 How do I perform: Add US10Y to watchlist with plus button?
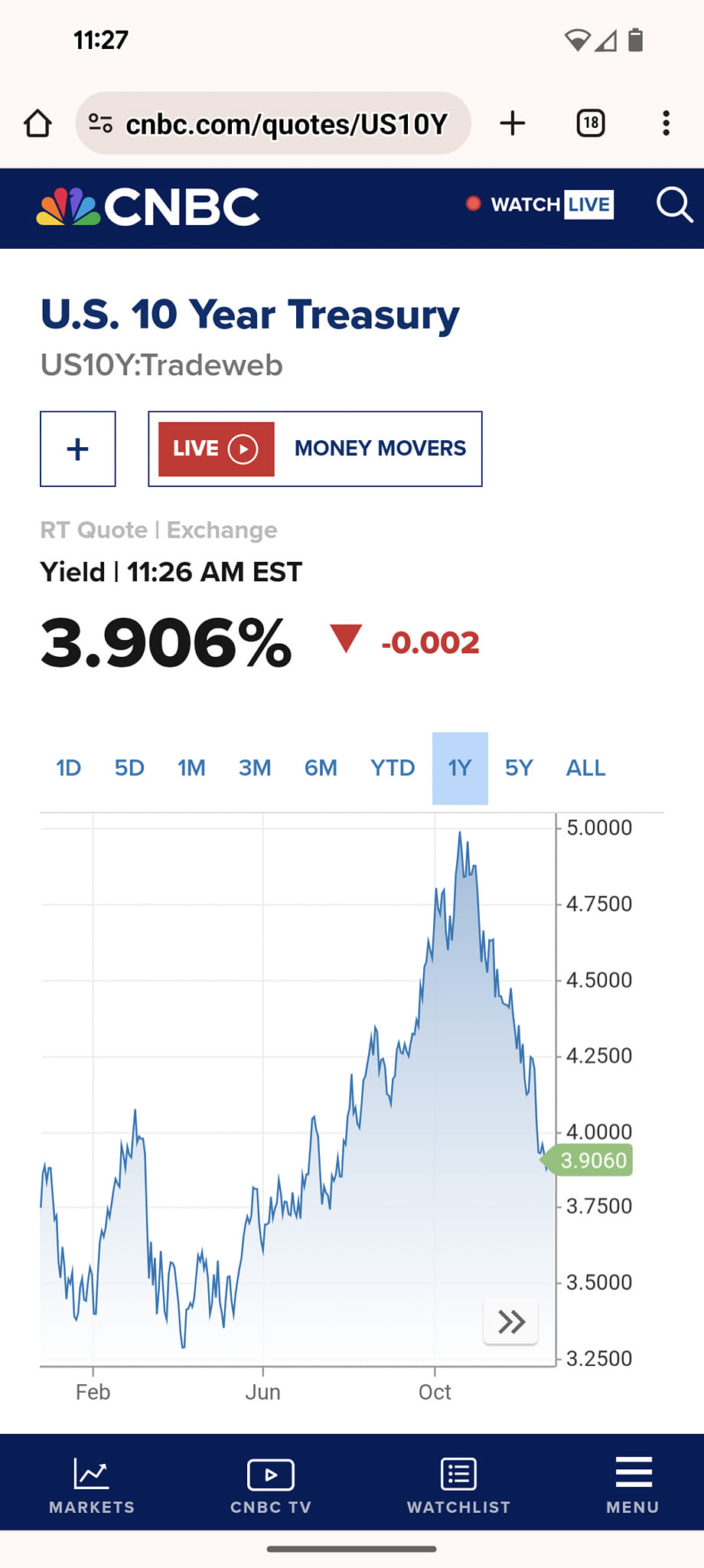[x=78, y=449]
